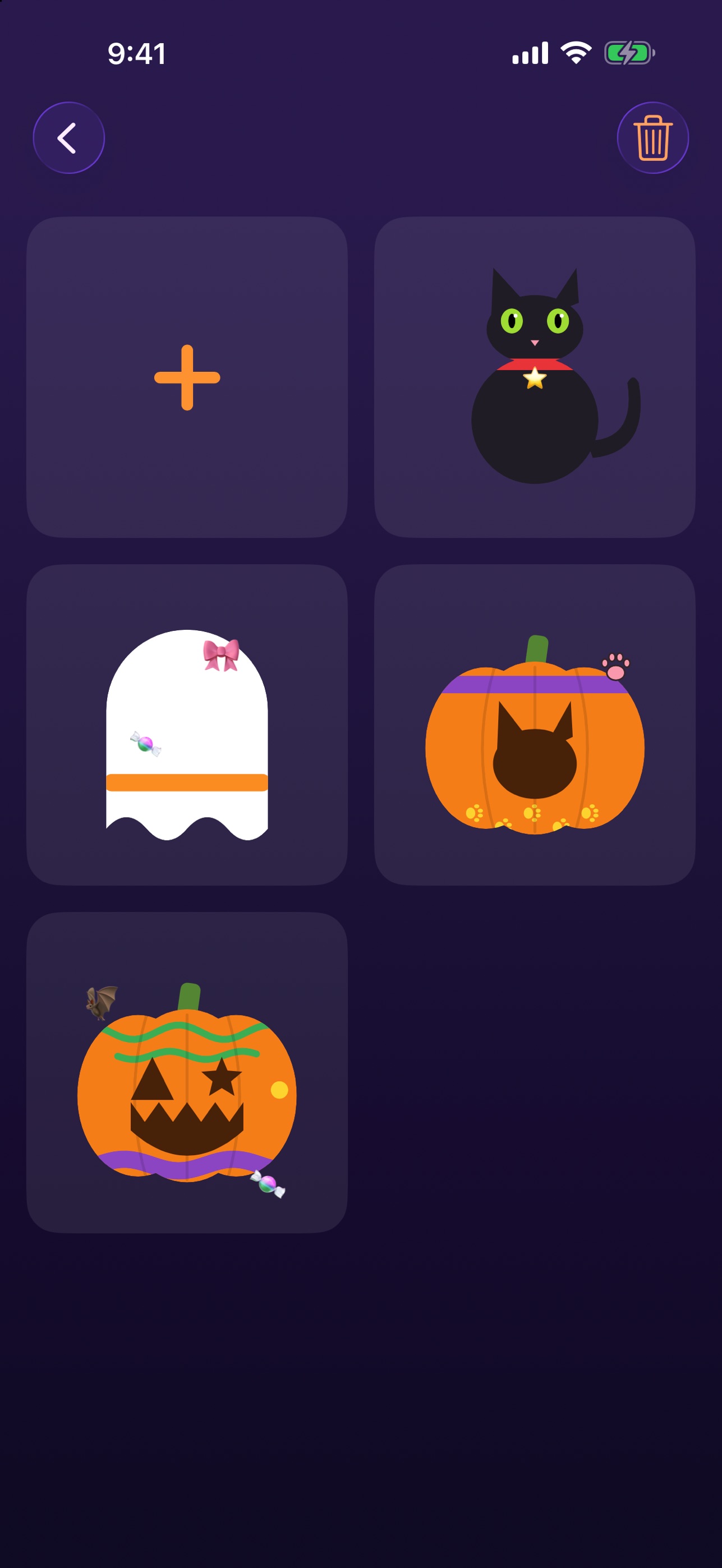Open the jack-o'-lantern pumpkin with bat
This screenshot has height=1568, width=722.
click(x=187, y=1072)
